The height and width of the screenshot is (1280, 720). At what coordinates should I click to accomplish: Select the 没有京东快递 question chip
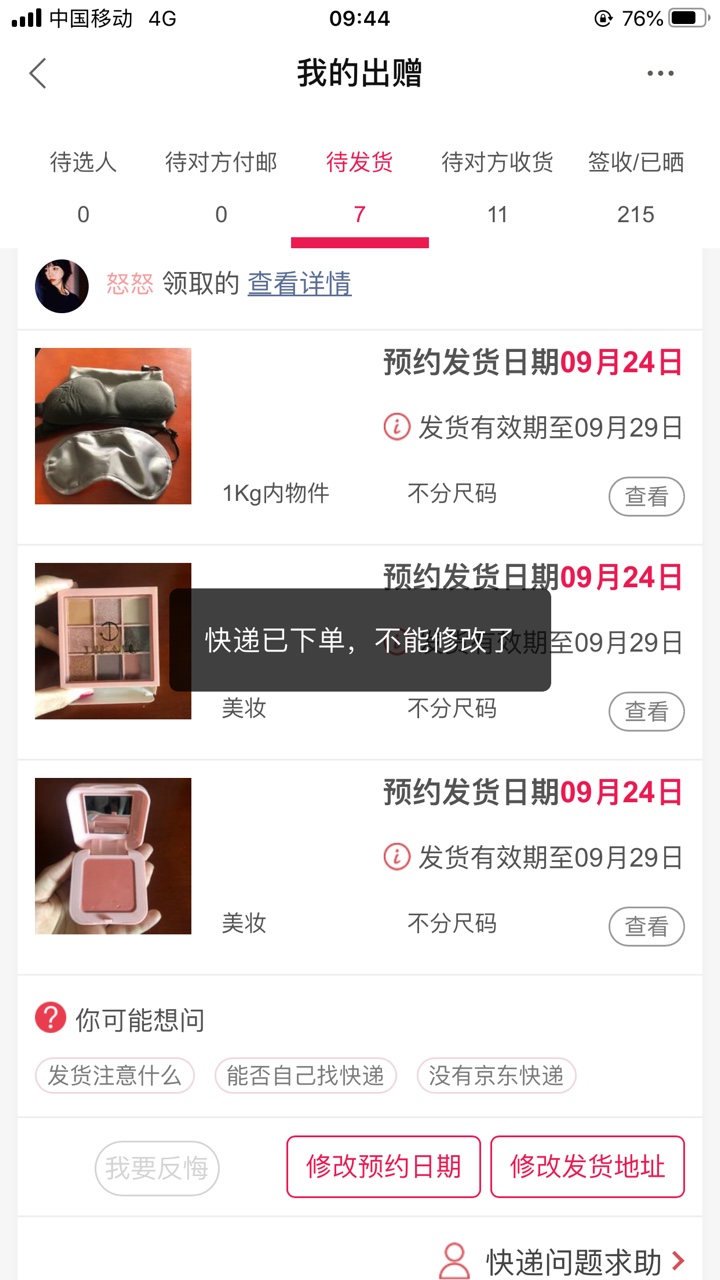[x=496, y=1075]
